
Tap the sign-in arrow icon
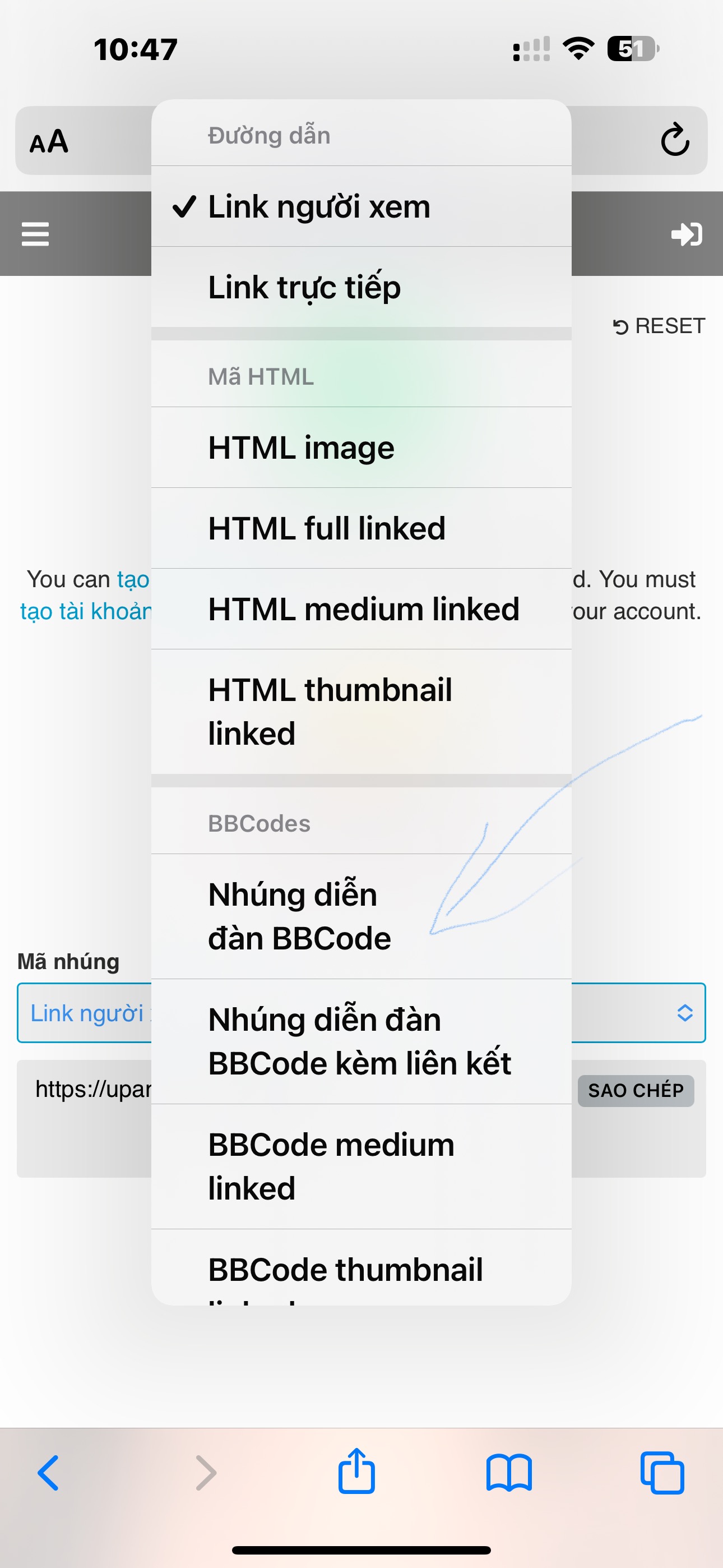pyautogui.click(x=687, y=234)
